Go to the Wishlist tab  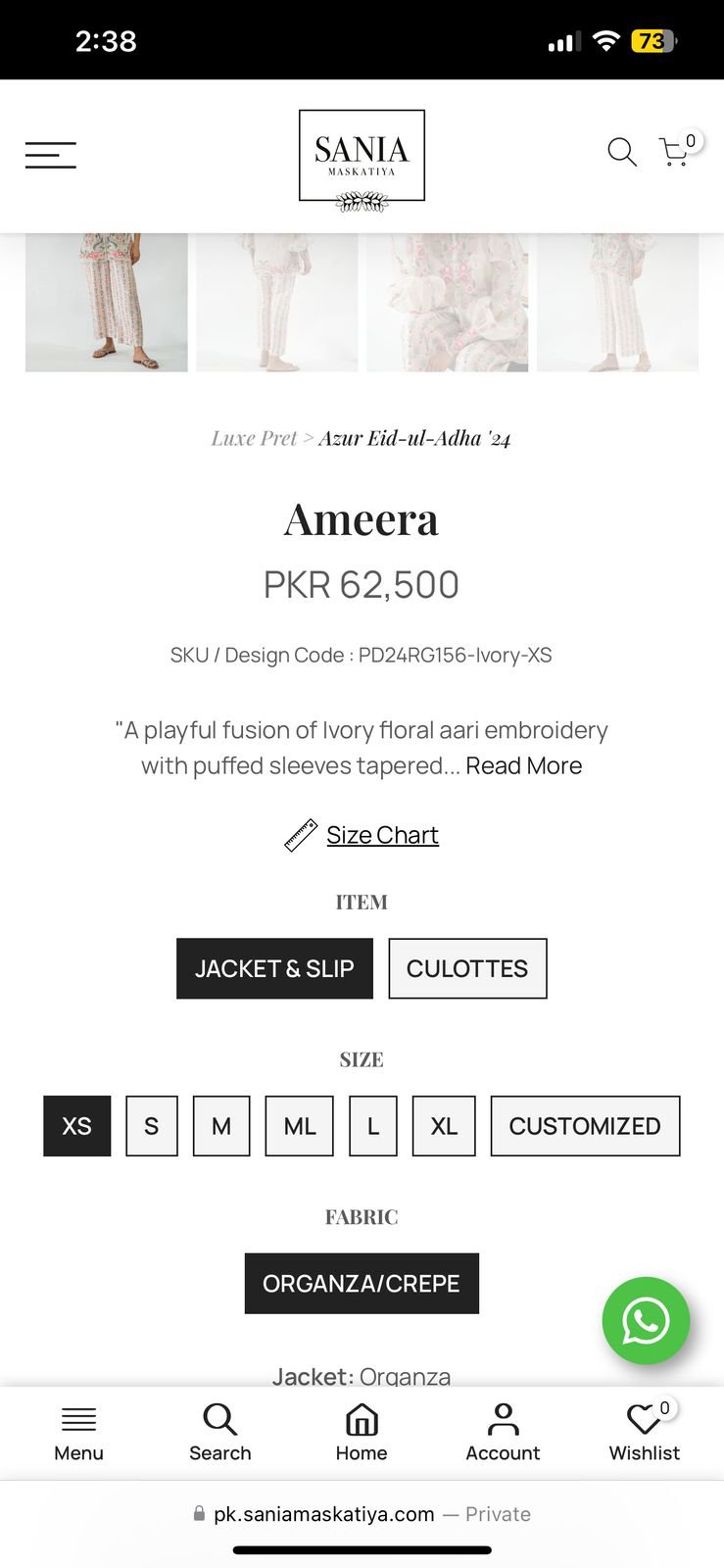click(x=644, y=1433)
